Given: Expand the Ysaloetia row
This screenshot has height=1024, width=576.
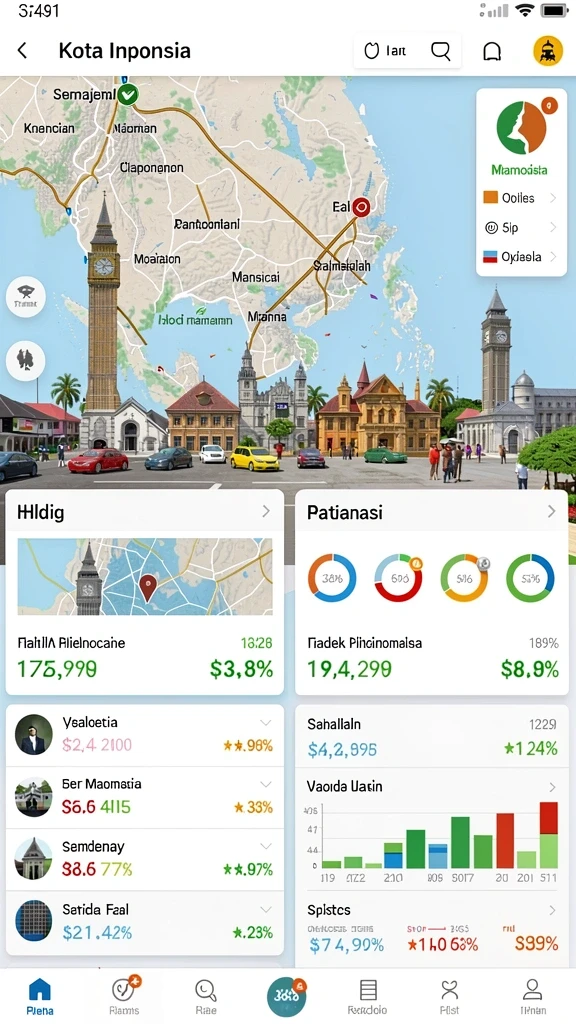Looking at the screenshot, I should click(x=266, y=722).
